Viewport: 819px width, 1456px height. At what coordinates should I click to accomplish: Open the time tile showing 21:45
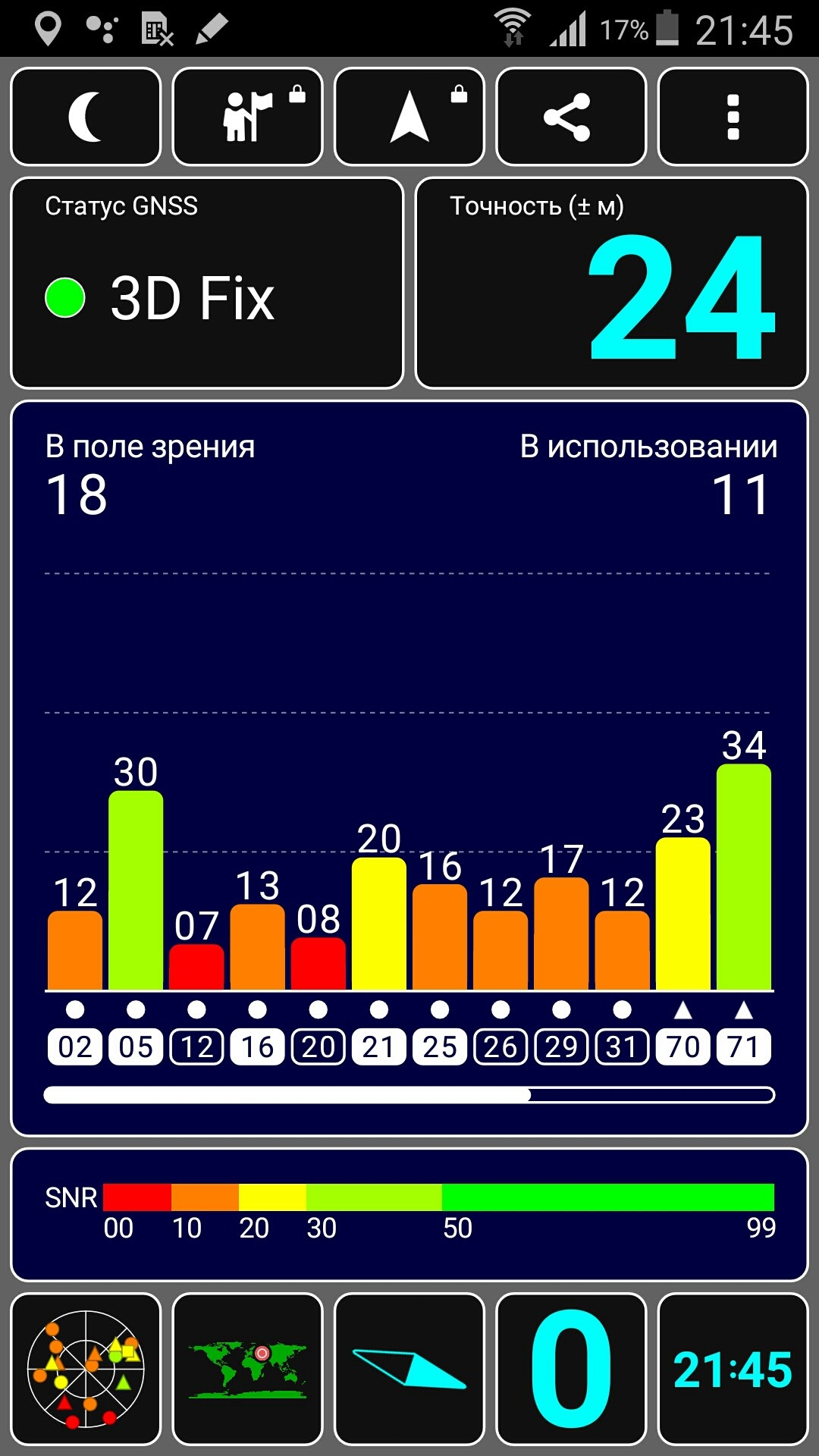[x=733, y=1369]
